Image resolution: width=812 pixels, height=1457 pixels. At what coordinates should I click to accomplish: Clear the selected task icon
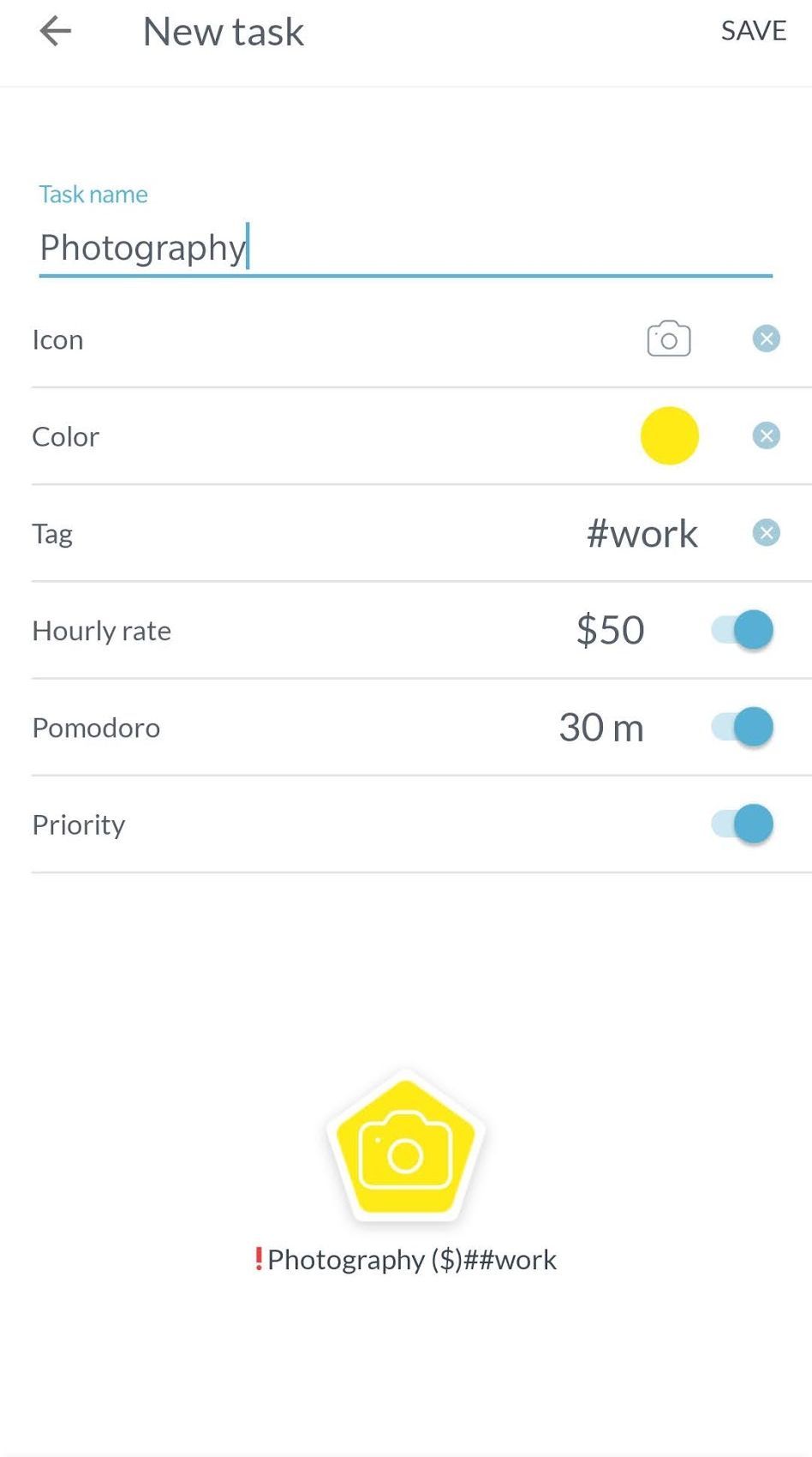pos(767,339)
